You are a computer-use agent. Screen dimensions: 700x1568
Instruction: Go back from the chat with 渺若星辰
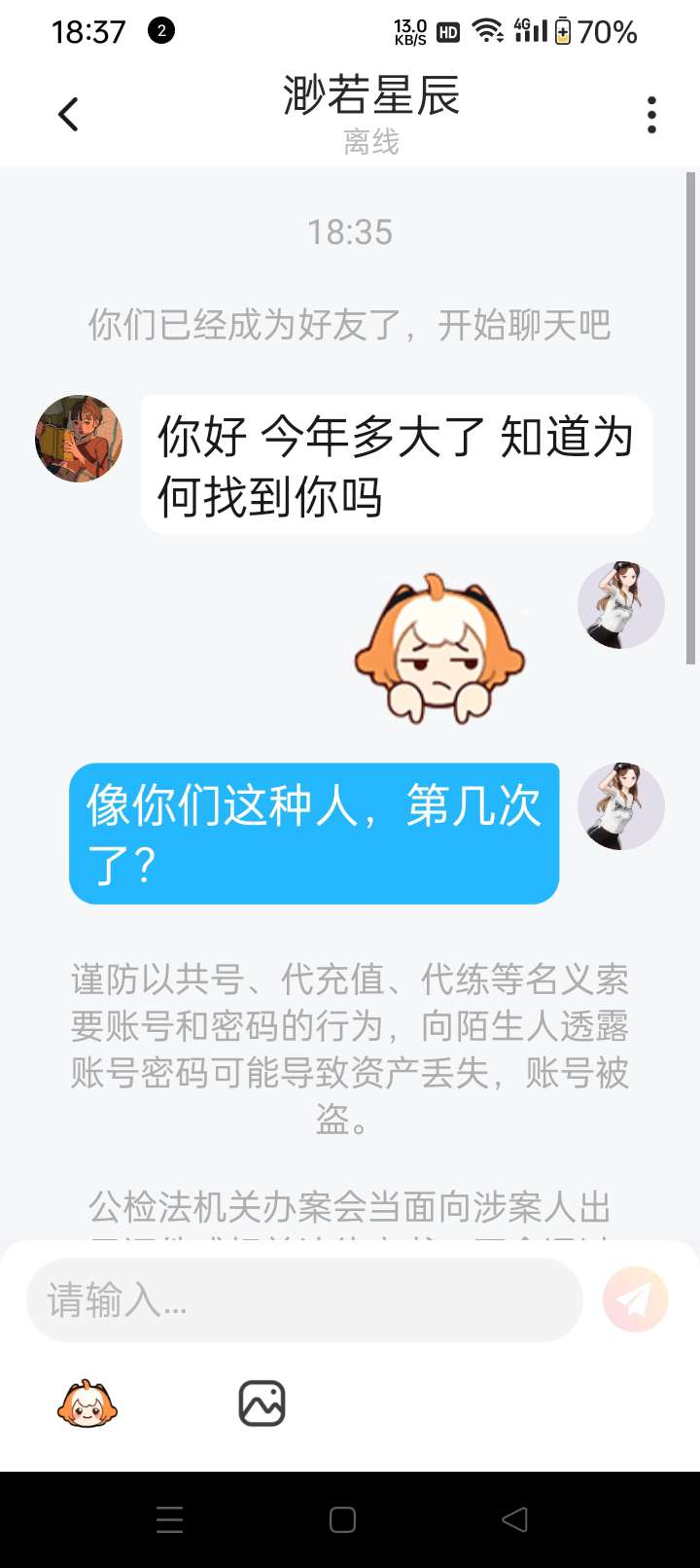(68, 115)
